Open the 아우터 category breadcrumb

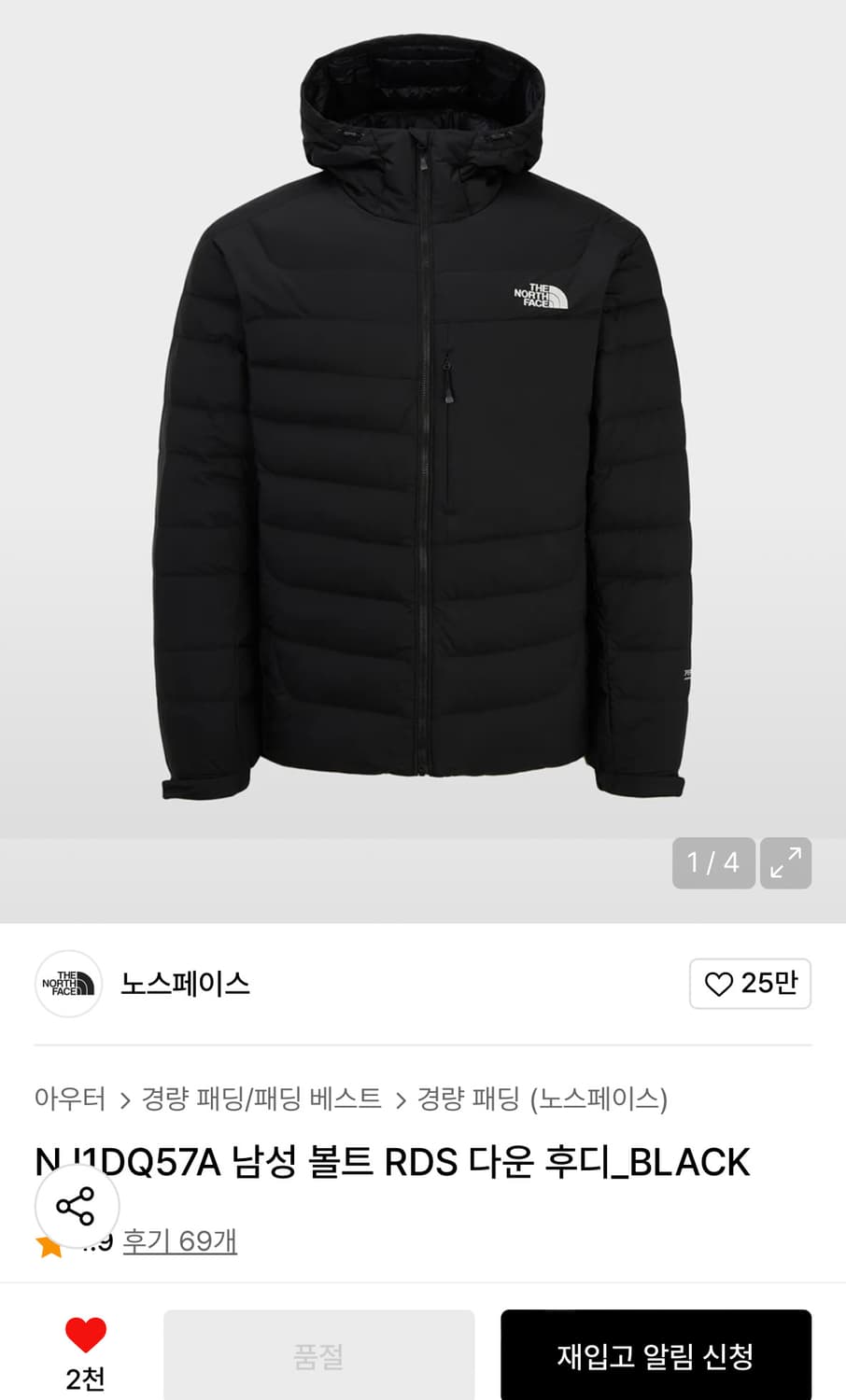point(71,1099)
